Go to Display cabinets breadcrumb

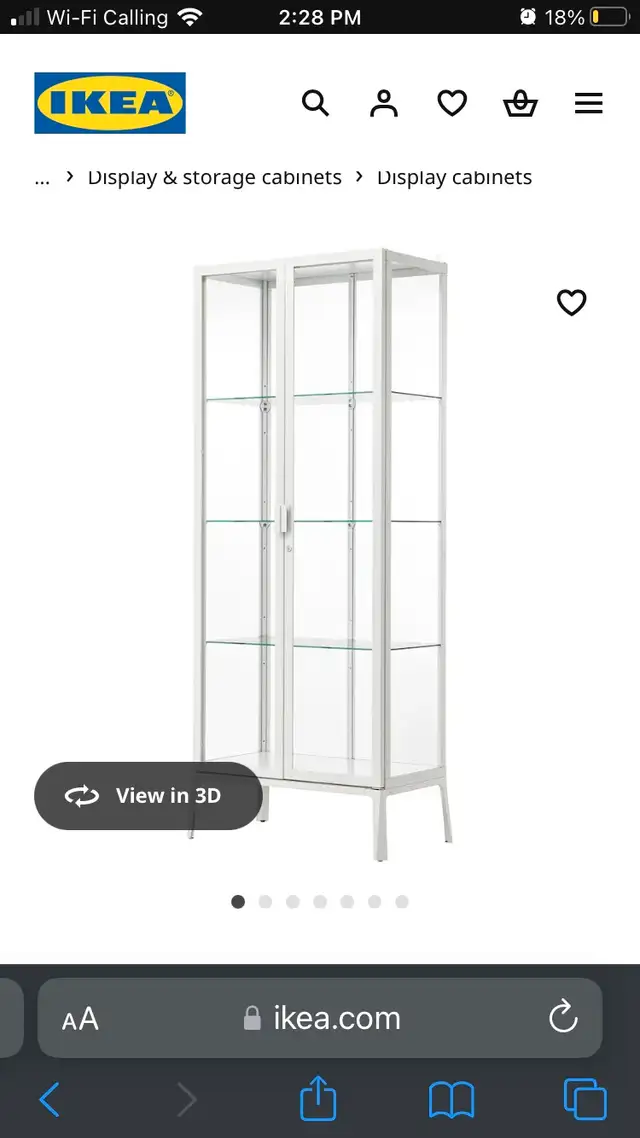[x=454, y=177]
